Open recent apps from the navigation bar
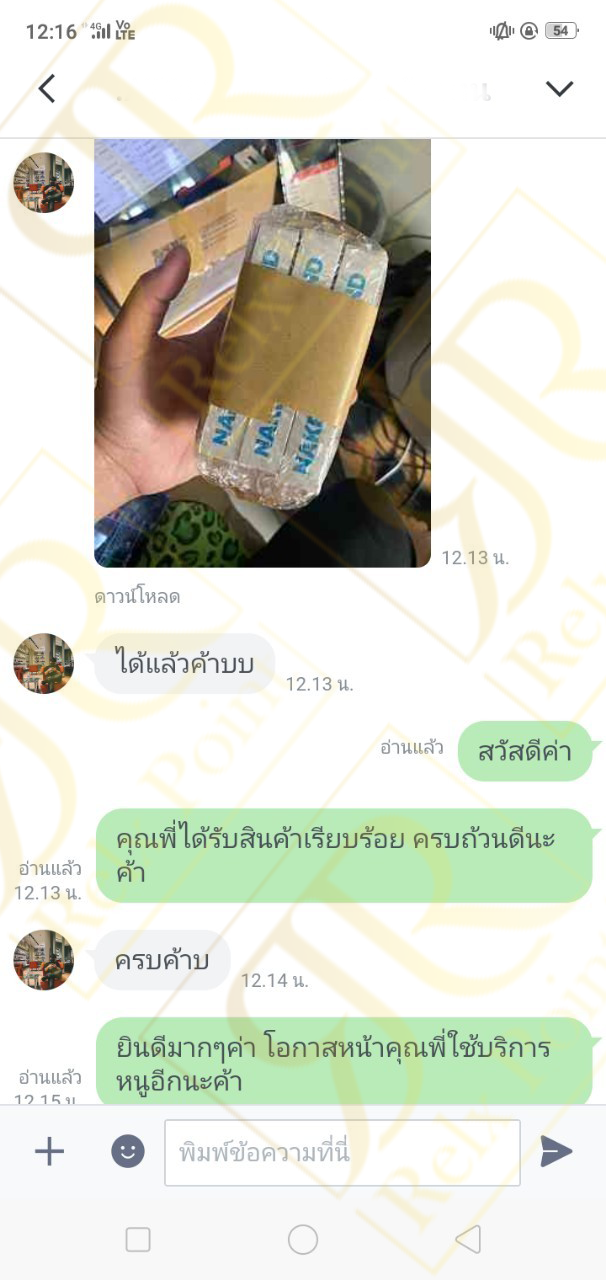The image size is (606, 1280). pos(138,1240)
